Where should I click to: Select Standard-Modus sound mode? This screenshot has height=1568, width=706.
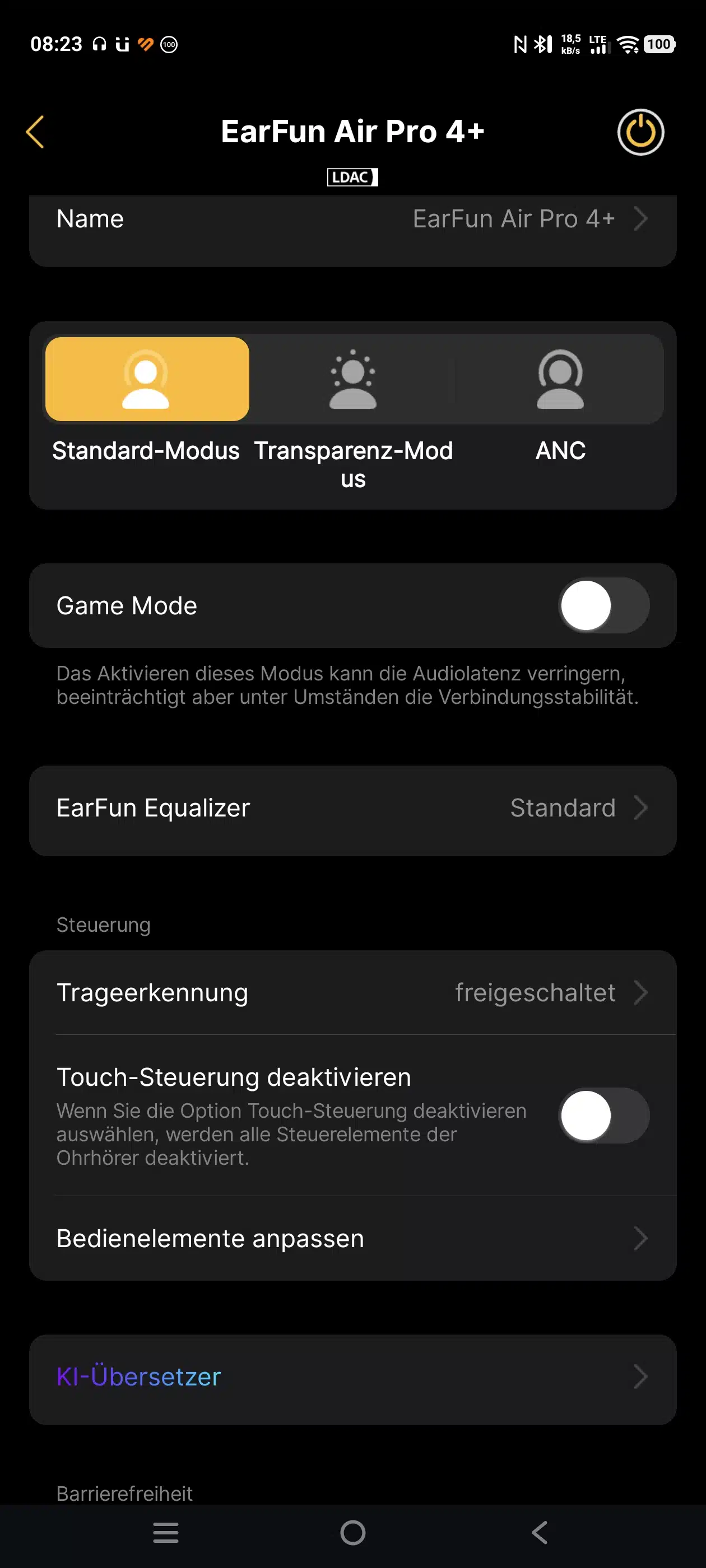click(147, 379)
